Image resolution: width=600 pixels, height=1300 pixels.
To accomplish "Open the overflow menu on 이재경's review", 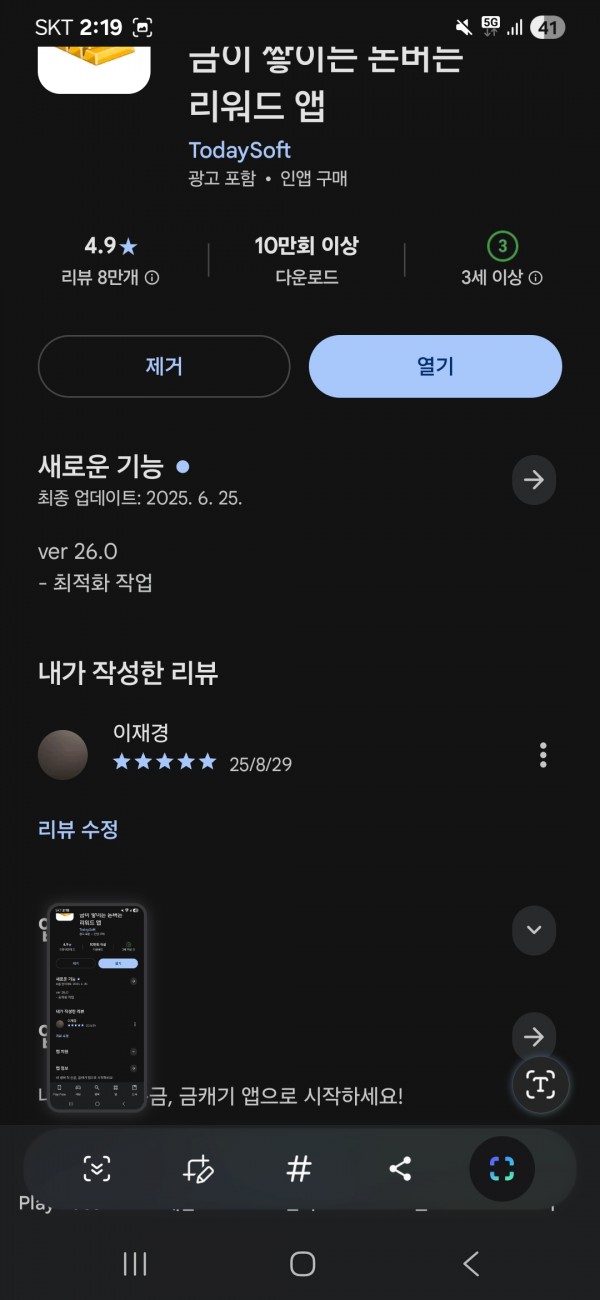I will pyautogui.click(x=543, y=755).
